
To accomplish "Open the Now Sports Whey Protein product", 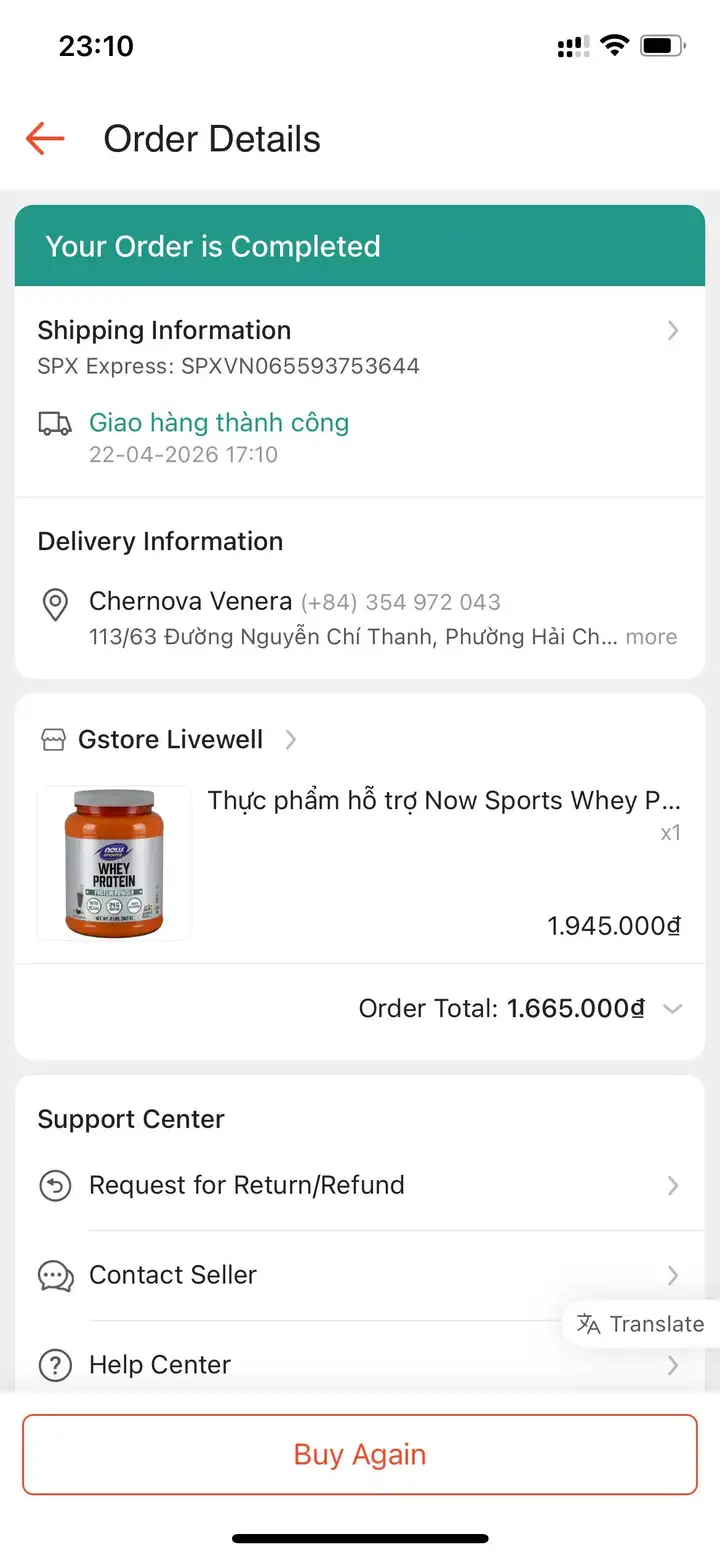I will point(360,864).
